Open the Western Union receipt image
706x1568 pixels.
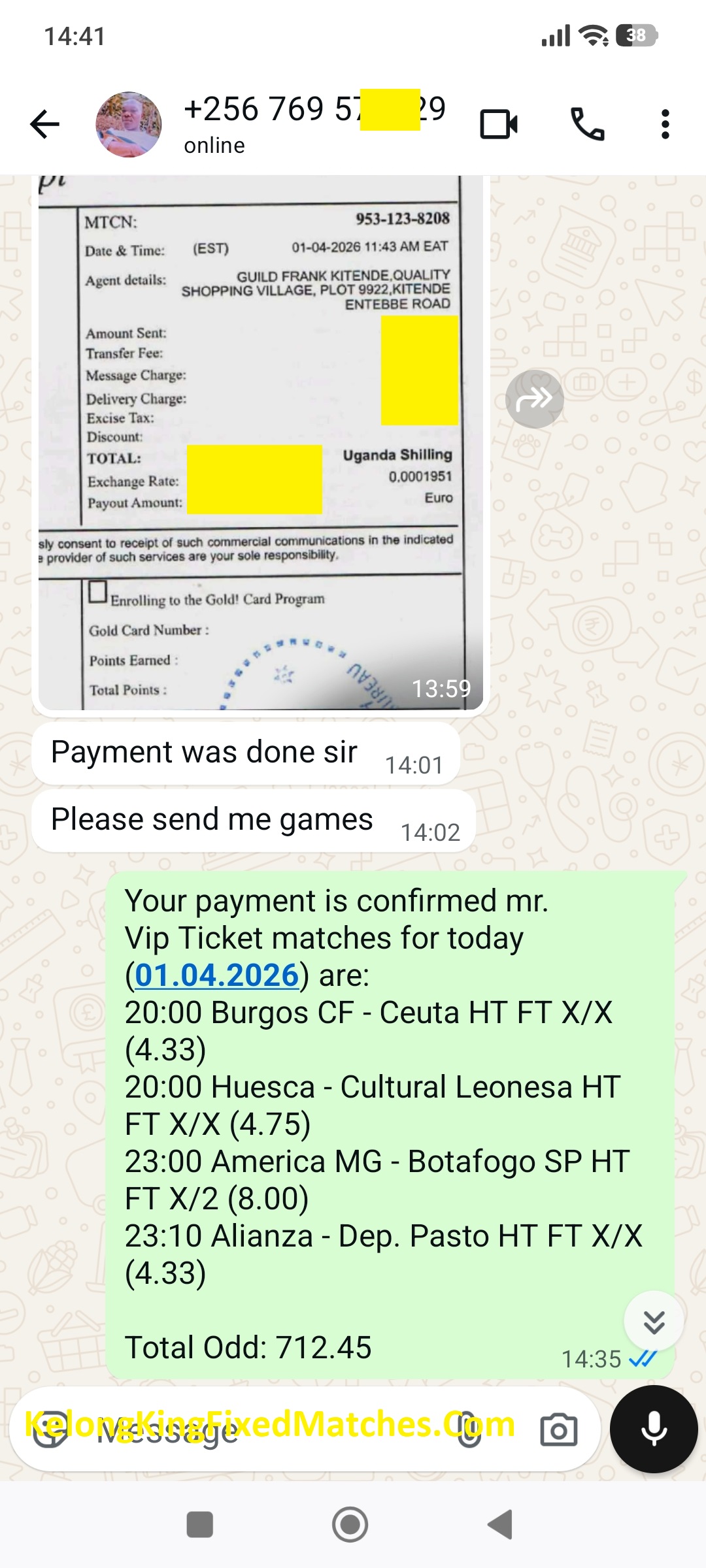[260, 444]
